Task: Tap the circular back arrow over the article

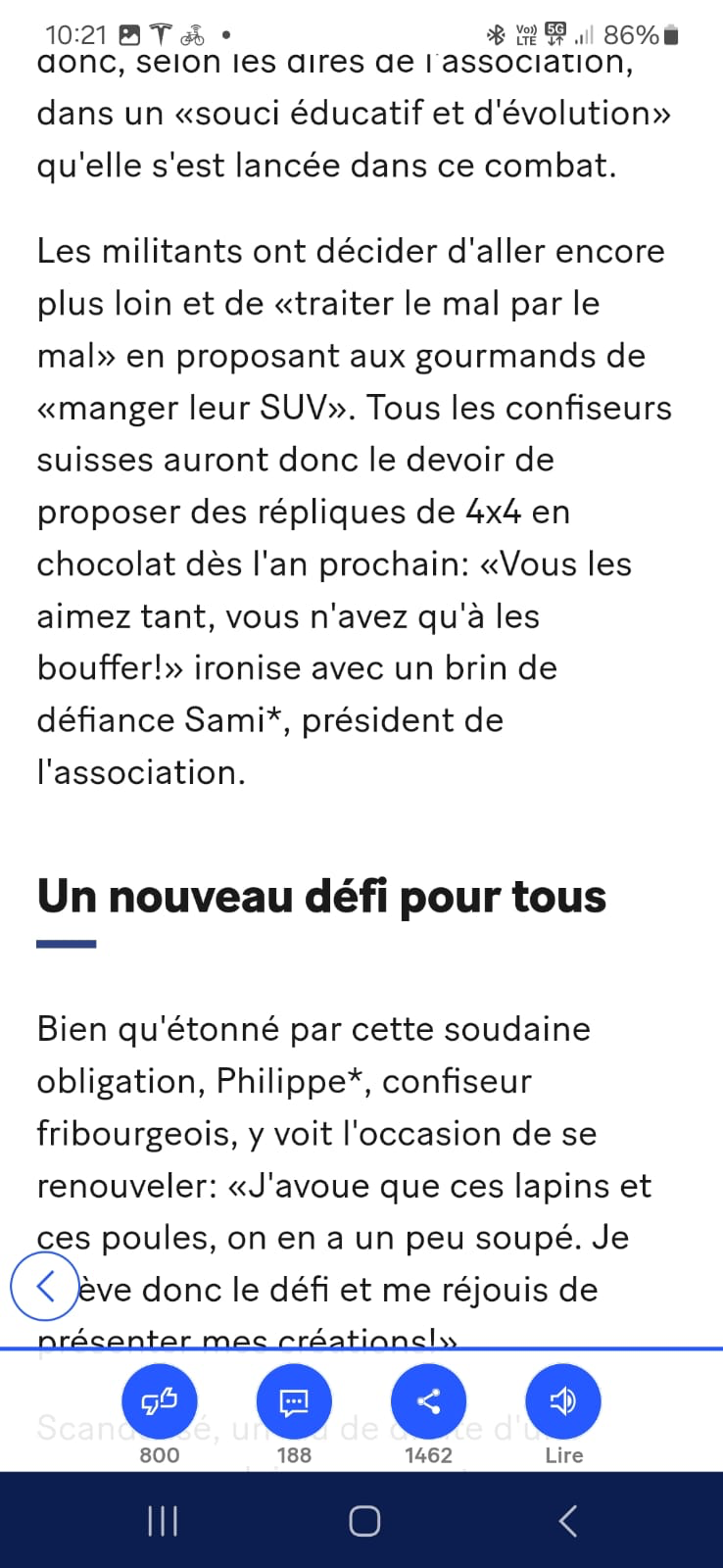Action: 44,1286
